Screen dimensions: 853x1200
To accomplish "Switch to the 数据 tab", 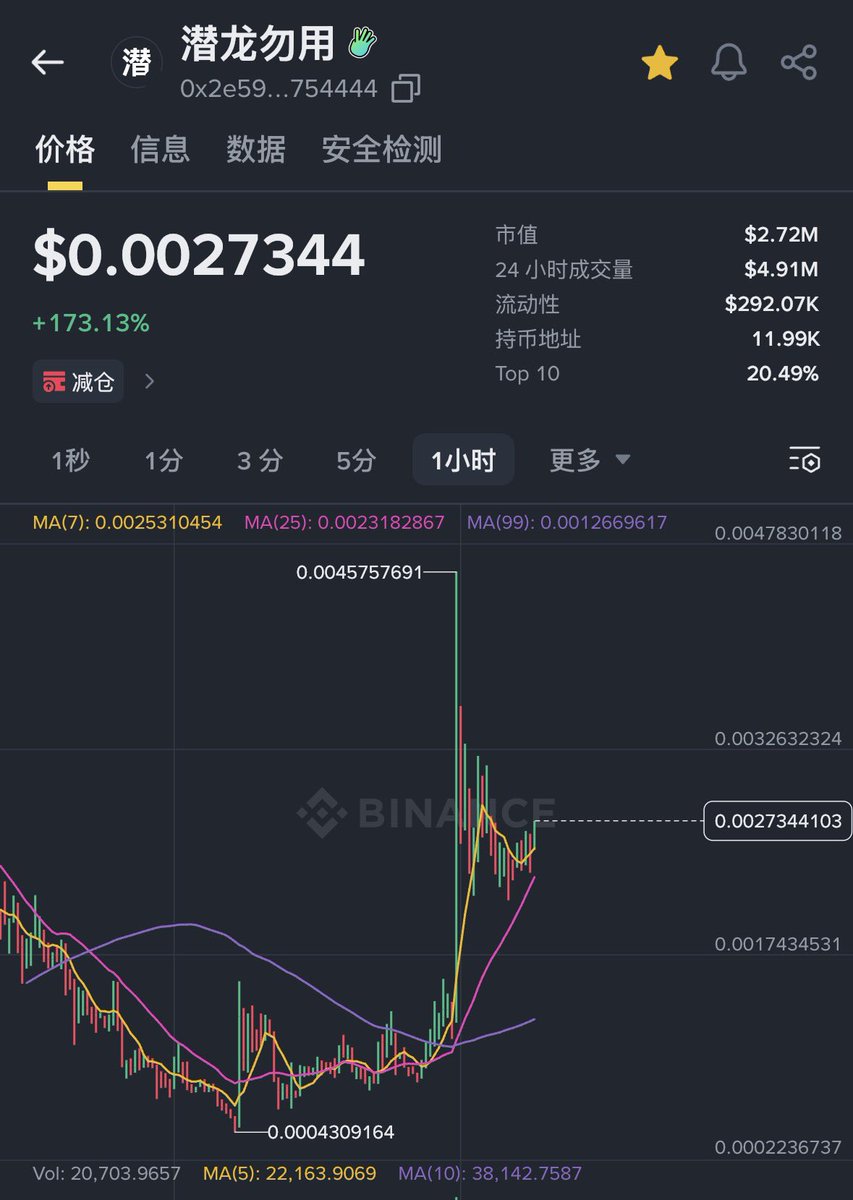I will 256,150.
